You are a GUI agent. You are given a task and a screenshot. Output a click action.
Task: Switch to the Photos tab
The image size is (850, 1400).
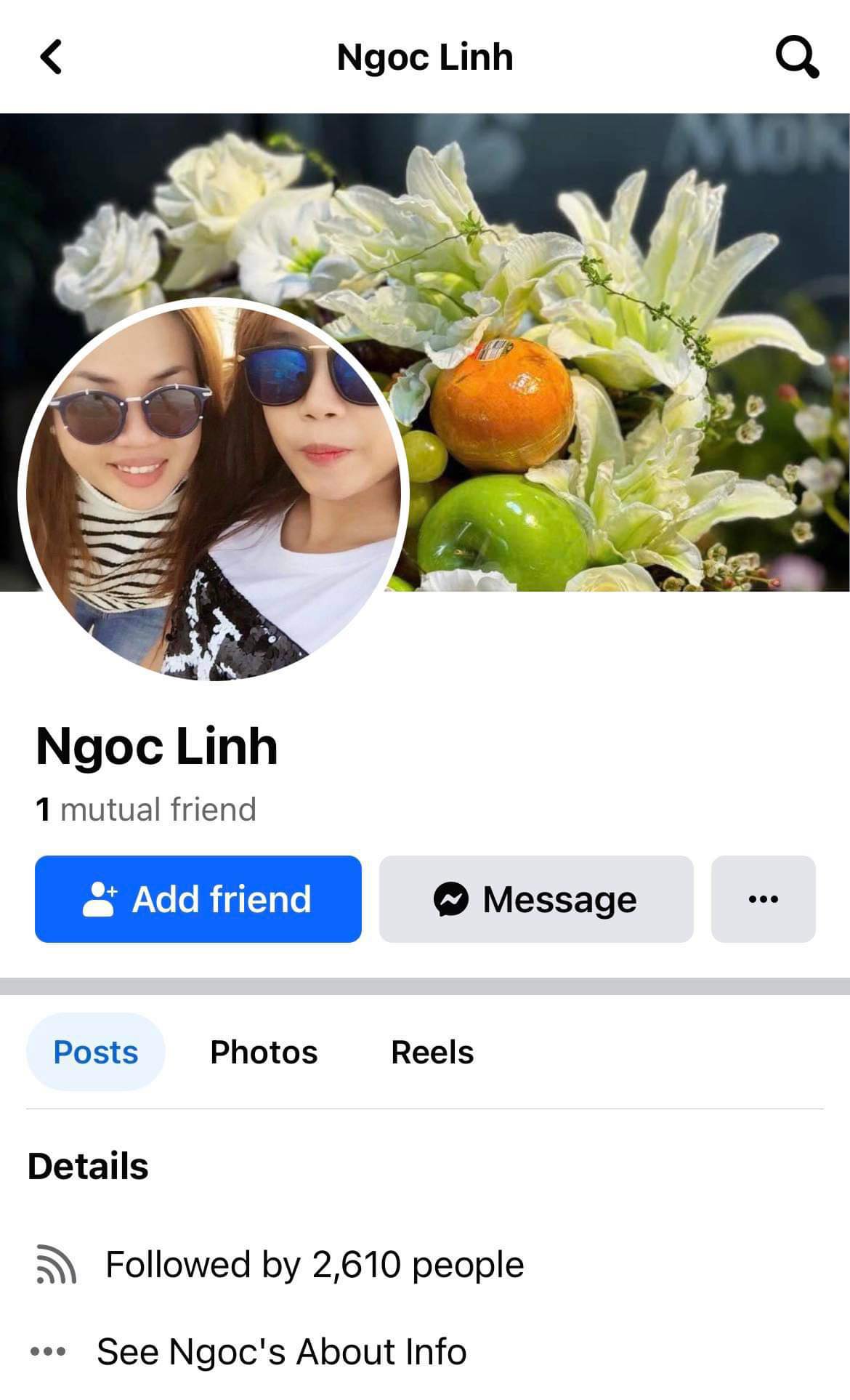(264, 1052)
